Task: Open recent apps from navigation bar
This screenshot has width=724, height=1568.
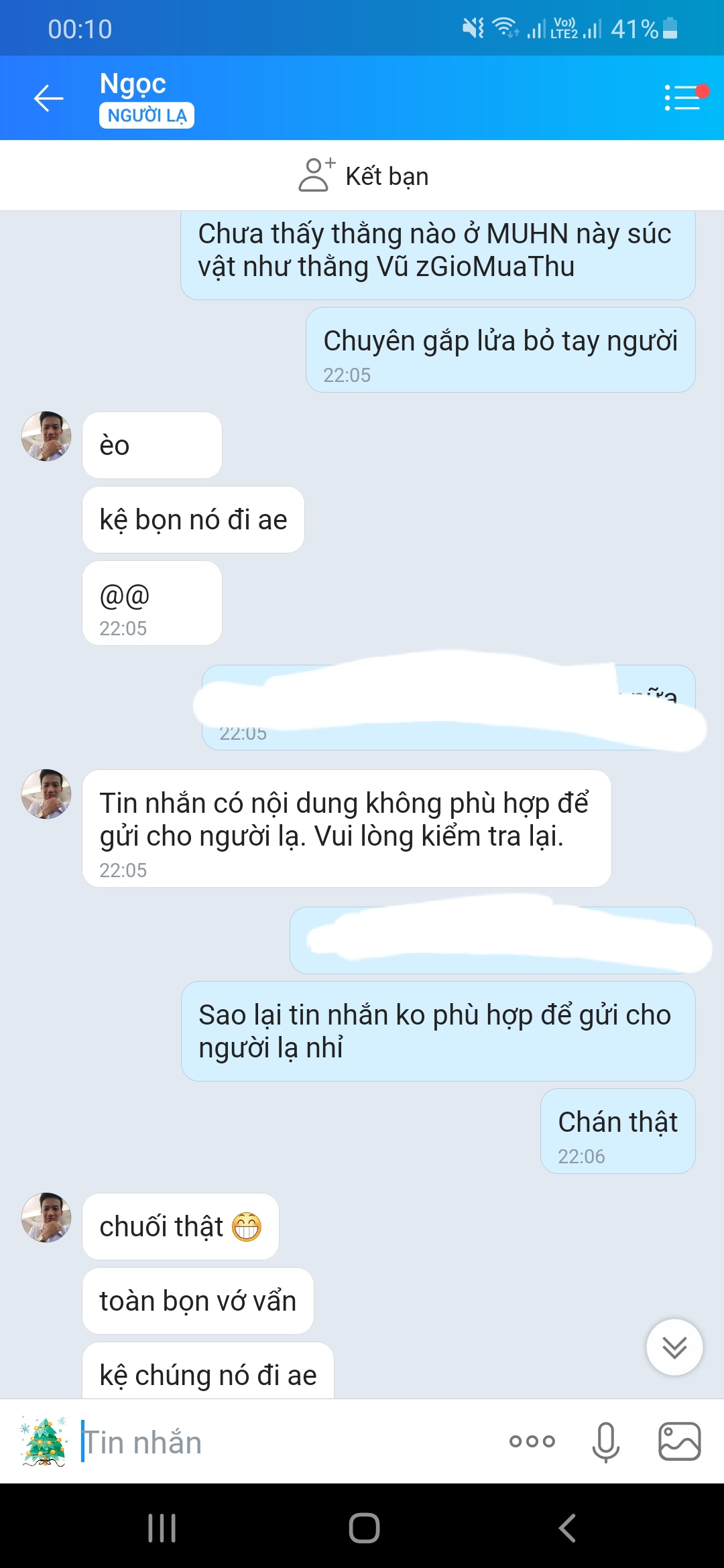Action: tap(162, 1528)
